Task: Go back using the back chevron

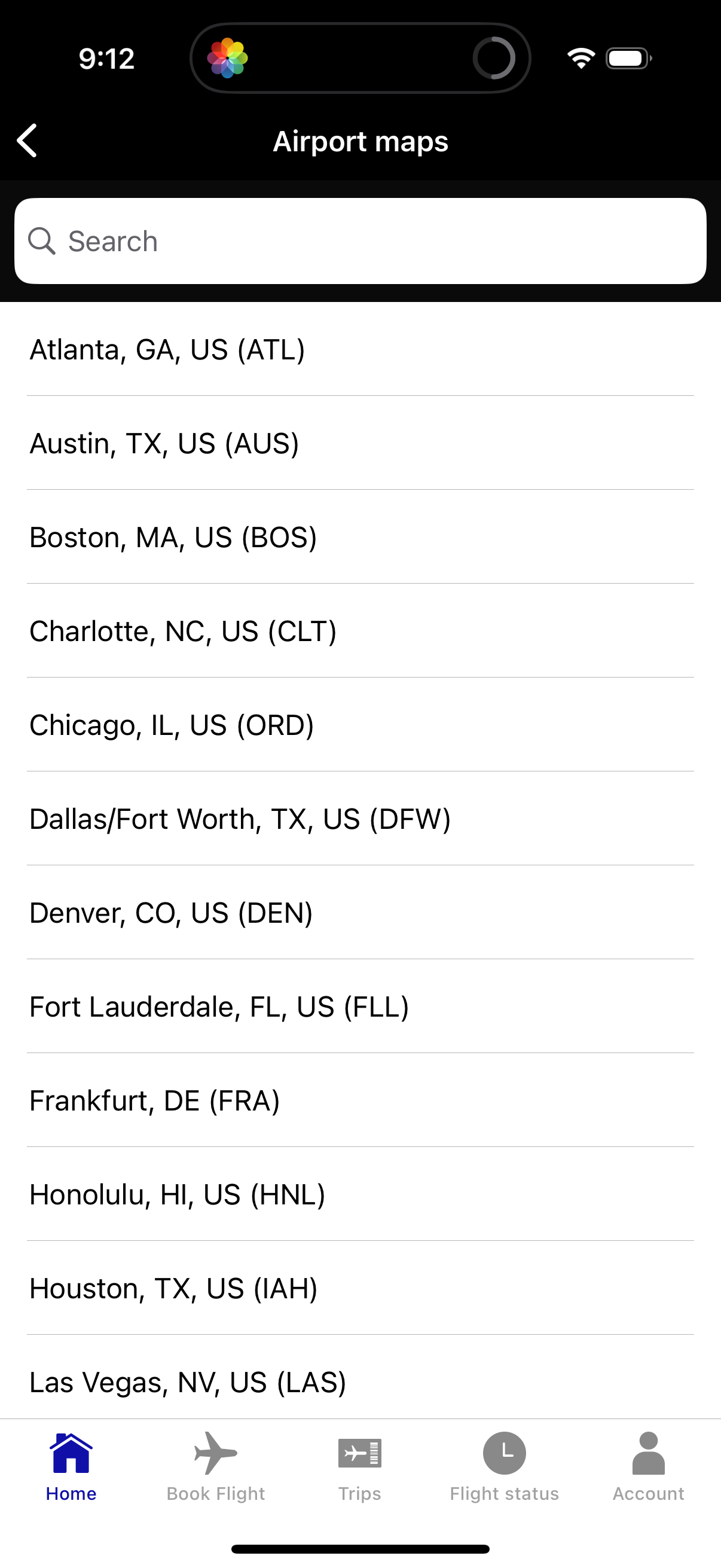Action: tap(28, 141)
